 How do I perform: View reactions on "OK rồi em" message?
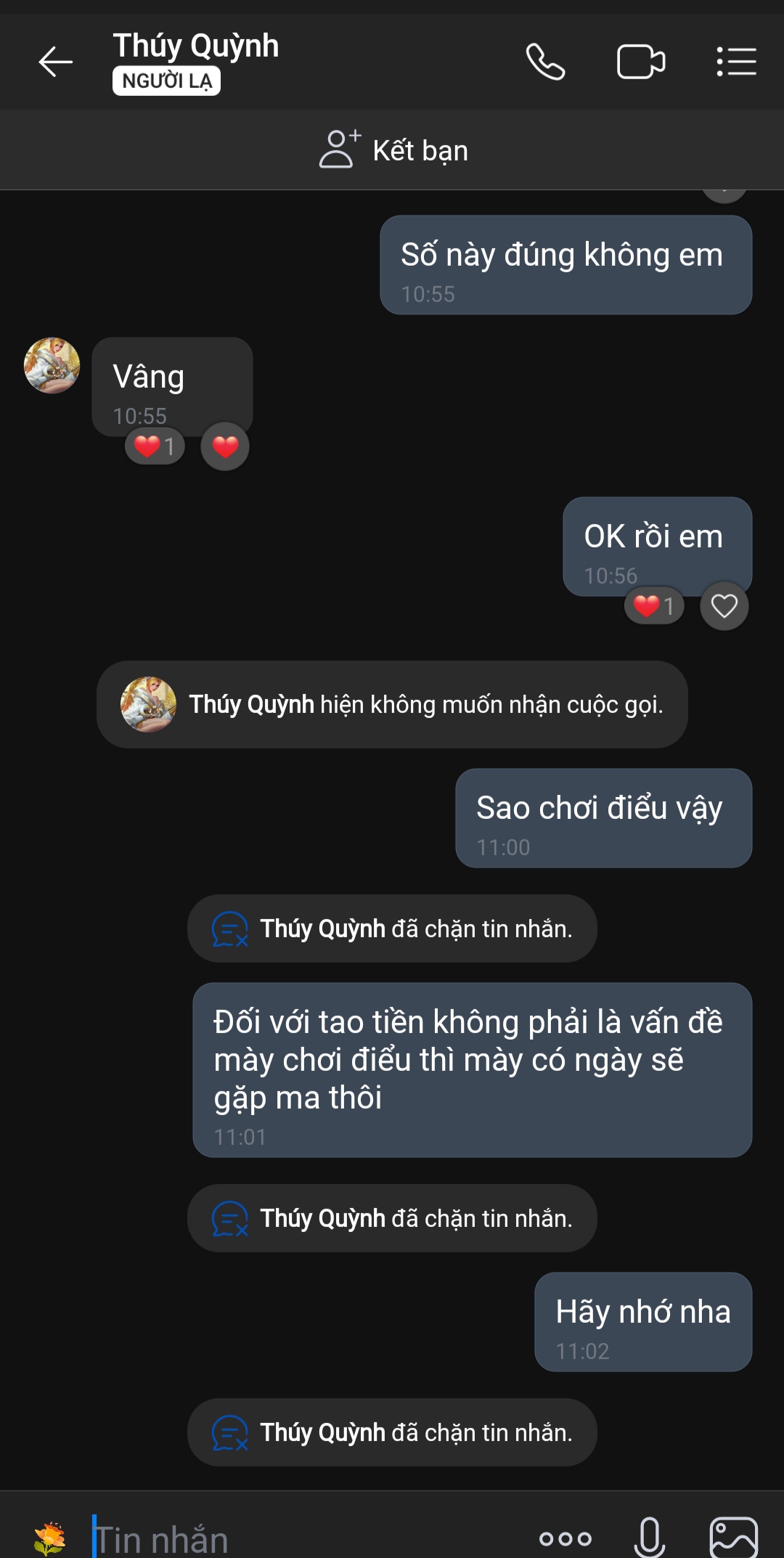pyautogui.click(x=654, y=605)
